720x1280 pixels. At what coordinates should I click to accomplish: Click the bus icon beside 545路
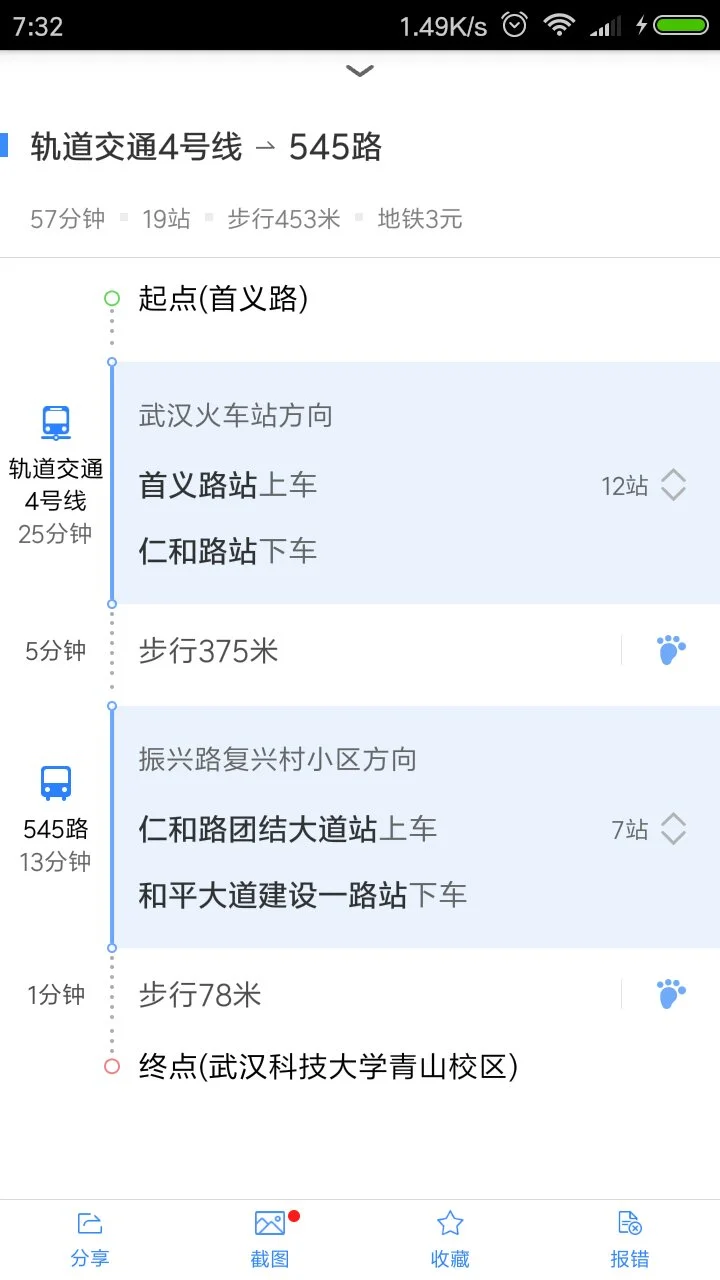[x=55, y=782]
